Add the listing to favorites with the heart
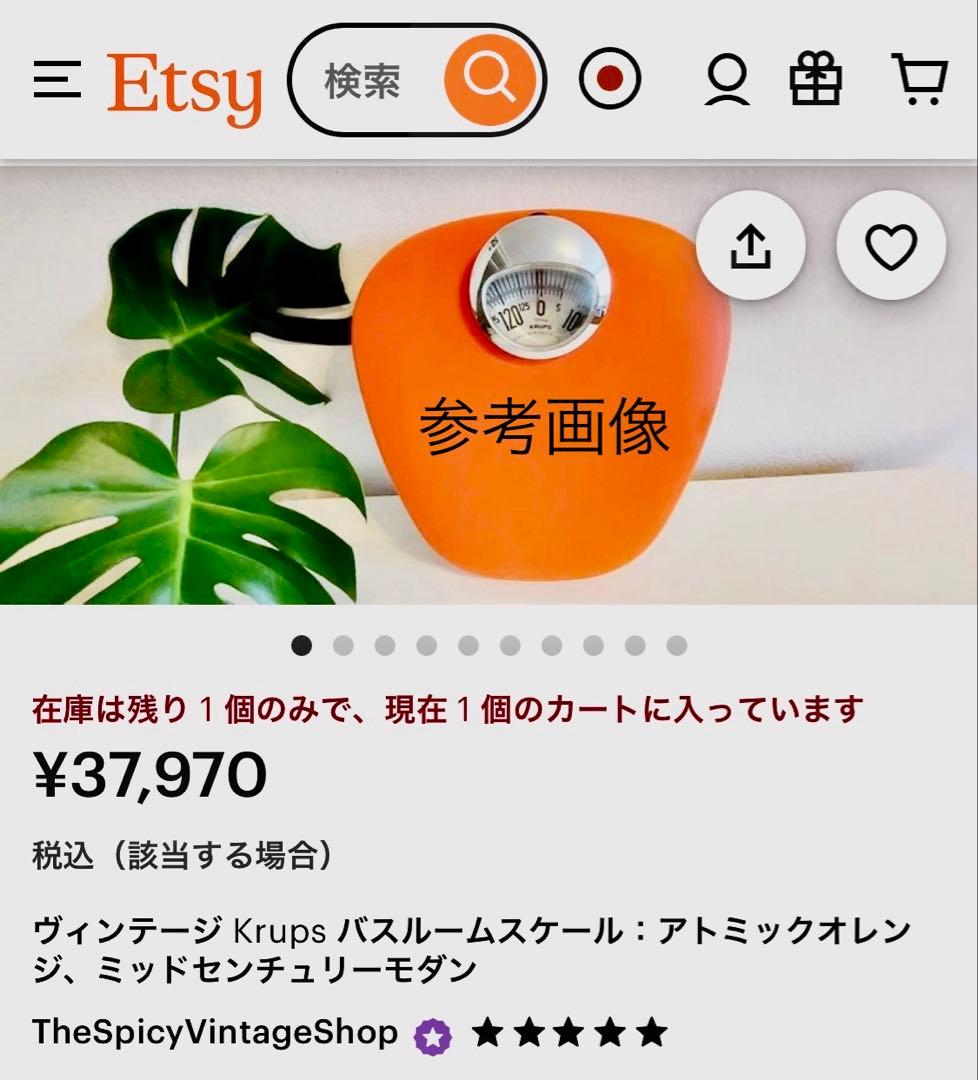The image size is (978, 1080). pyautogui.click(x=890, y=245)
